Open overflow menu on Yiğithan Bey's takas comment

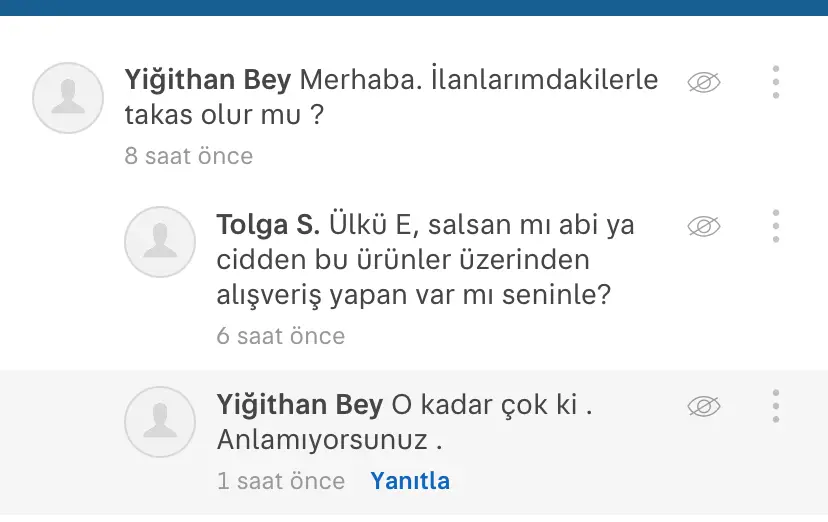coord(776,82)
